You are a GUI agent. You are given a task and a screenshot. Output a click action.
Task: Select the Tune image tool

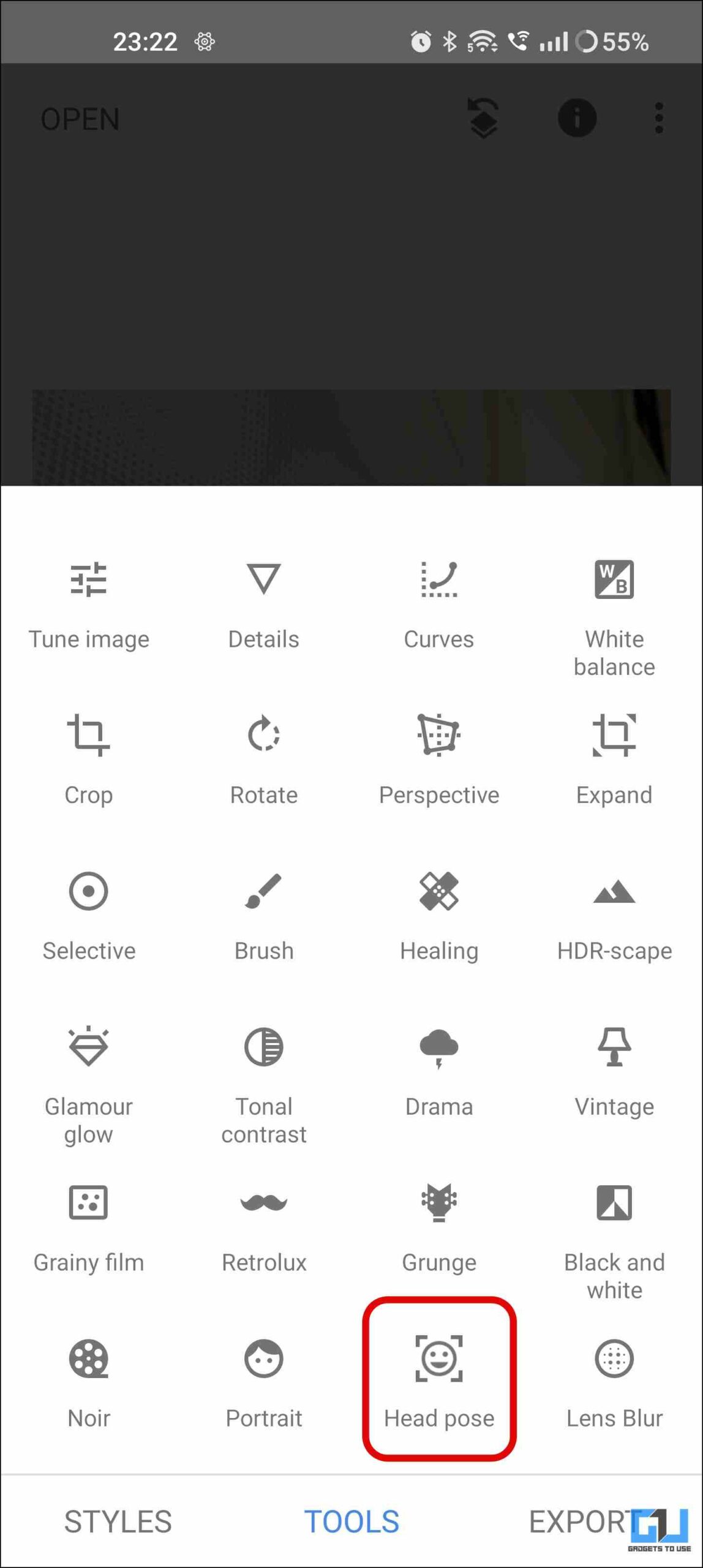pos(89,603)
